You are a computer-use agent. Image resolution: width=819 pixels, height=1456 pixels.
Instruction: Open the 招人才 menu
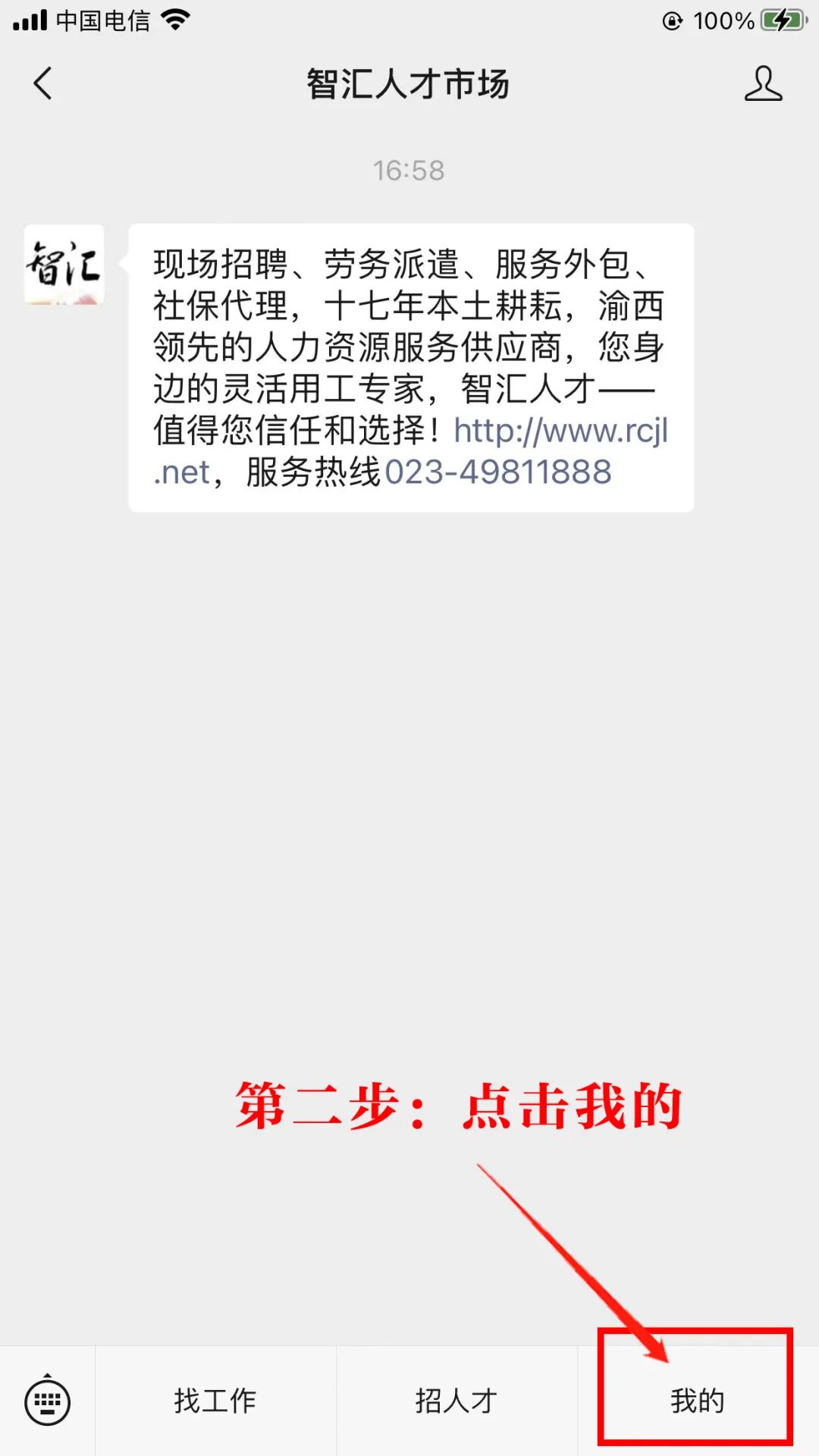coord(457,1401)
